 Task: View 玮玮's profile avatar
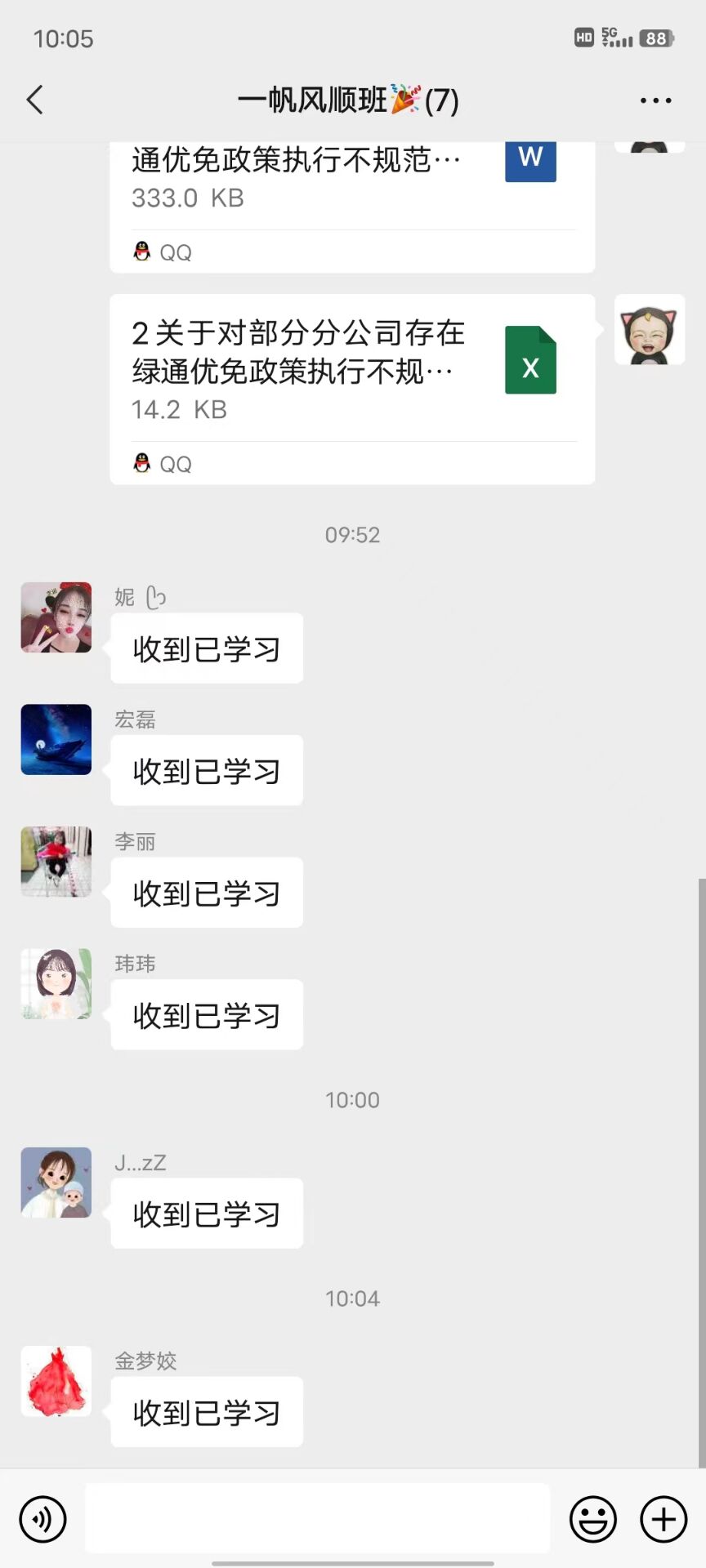pyautogui.click(x=56, y=983)
